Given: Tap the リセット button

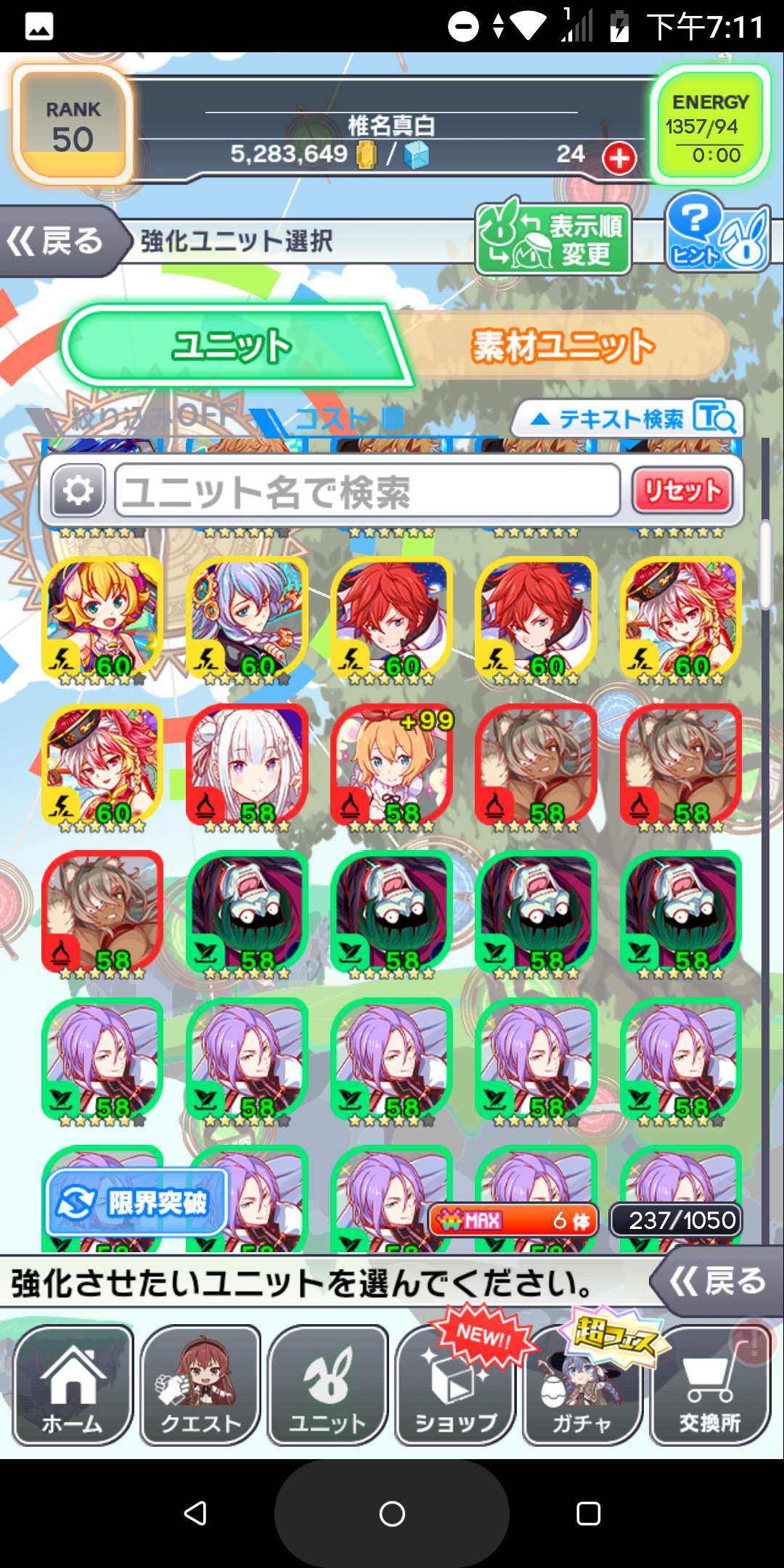Looking at the screenshot, I should point(682,491).
